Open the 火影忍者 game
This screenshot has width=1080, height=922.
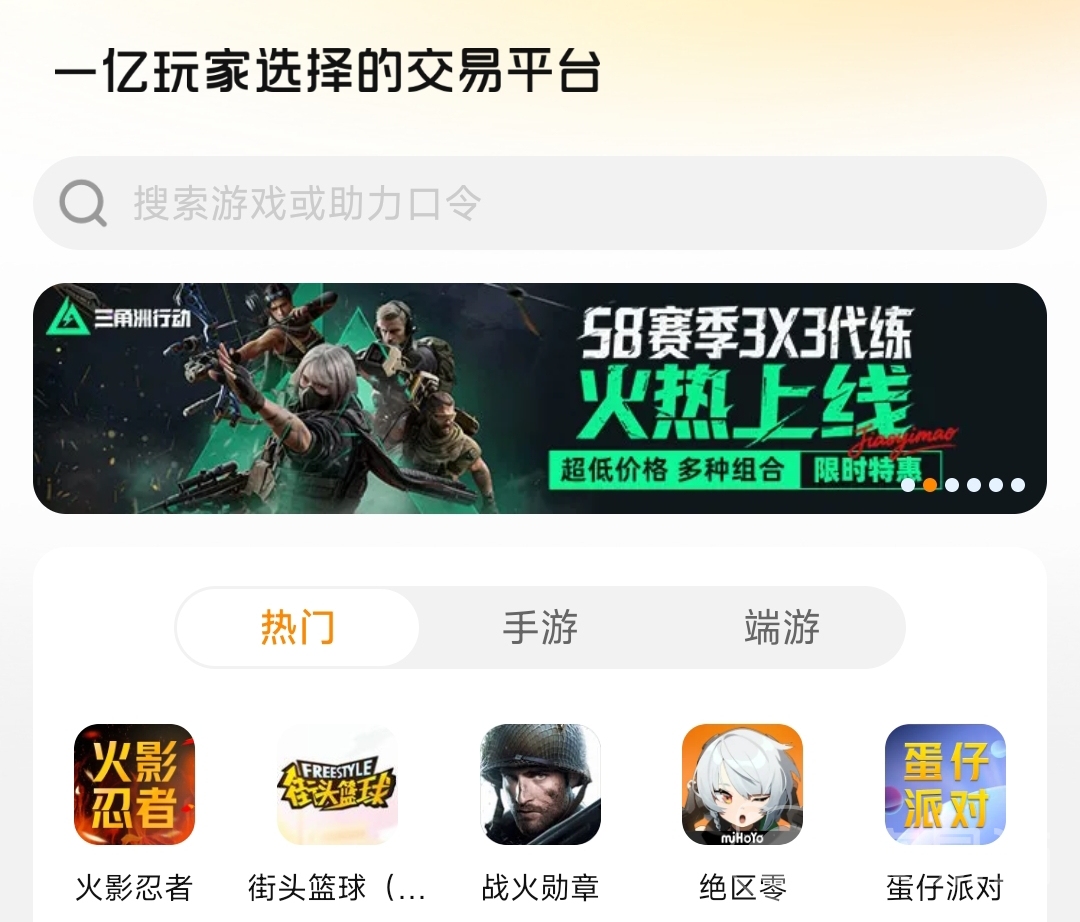[134, 785]
